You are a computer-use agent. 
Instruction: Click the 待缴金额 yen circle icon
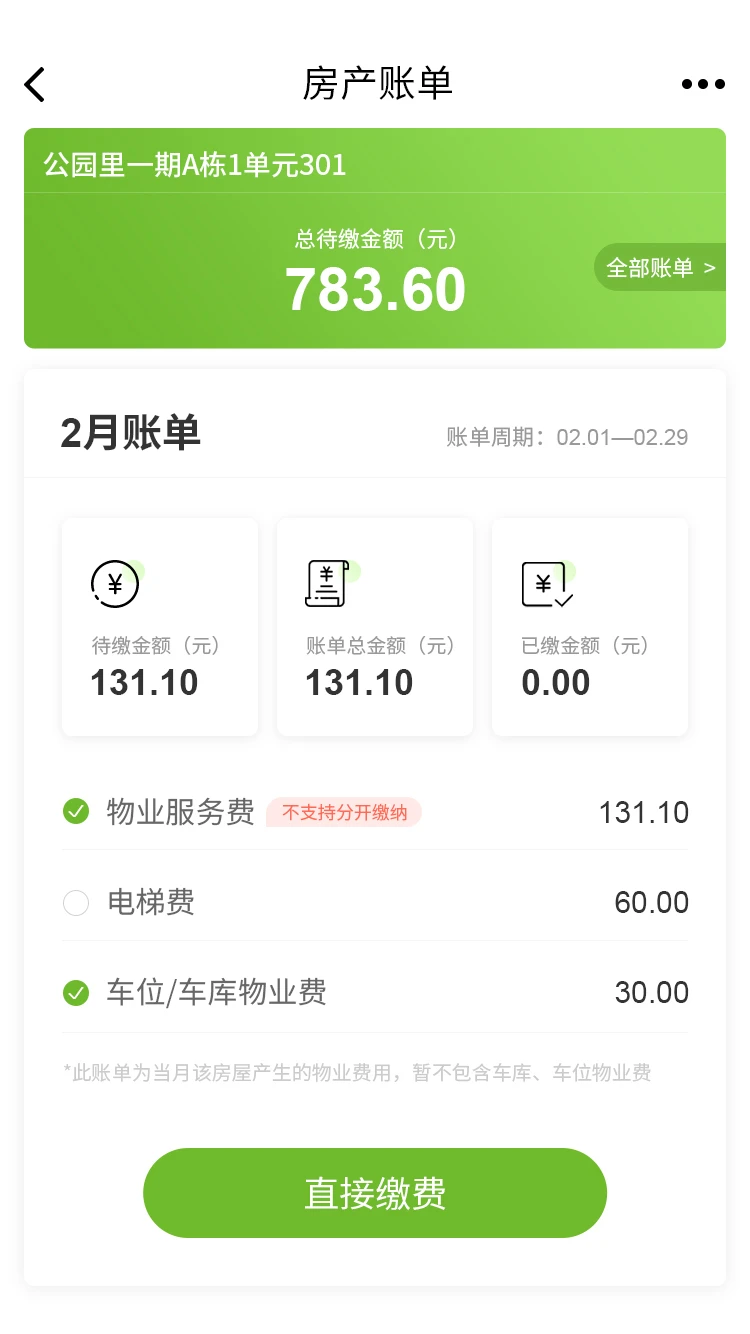point(115,583)
